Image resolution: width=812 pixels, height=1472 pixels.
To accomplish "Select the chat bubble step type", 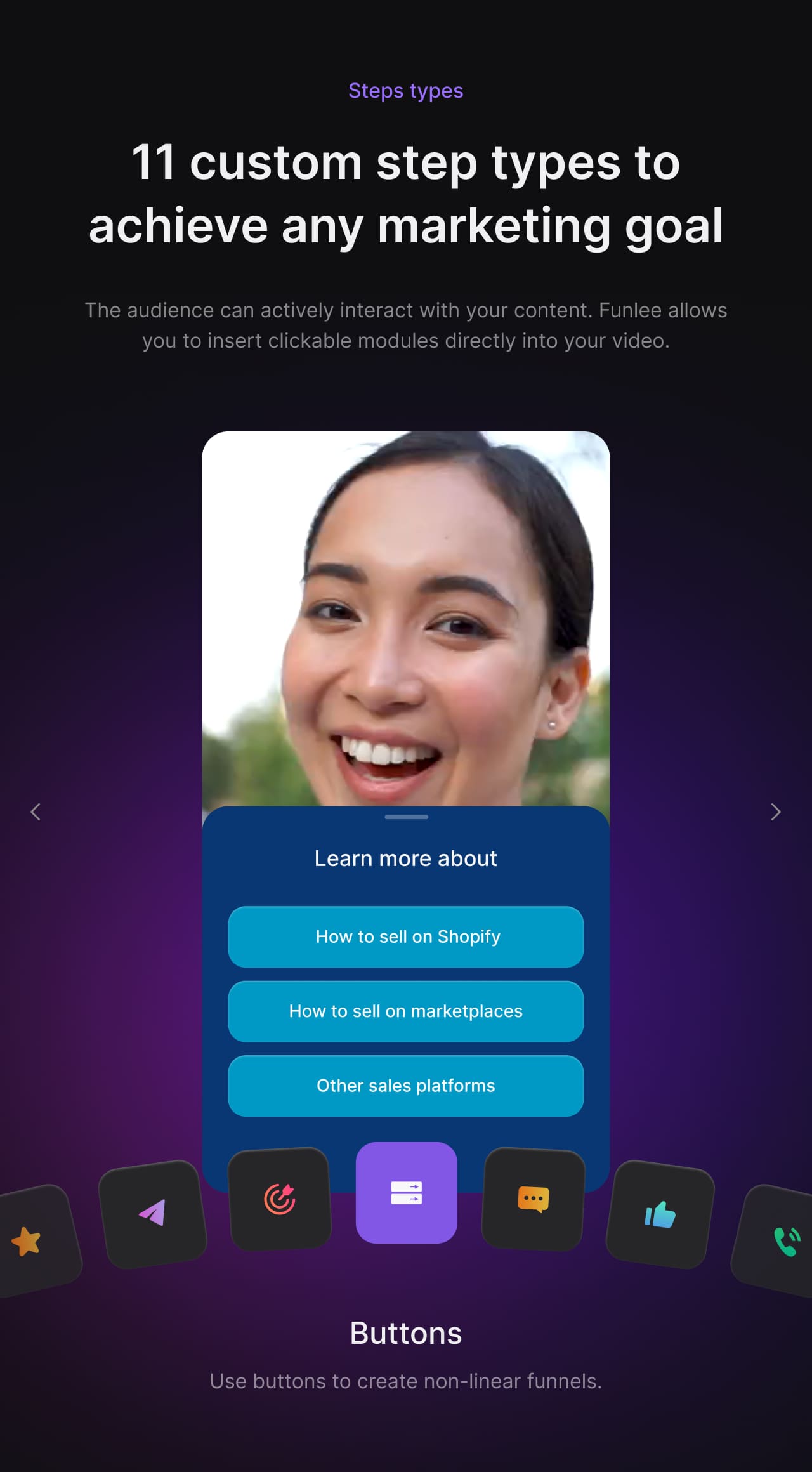I will [533, 1199].
